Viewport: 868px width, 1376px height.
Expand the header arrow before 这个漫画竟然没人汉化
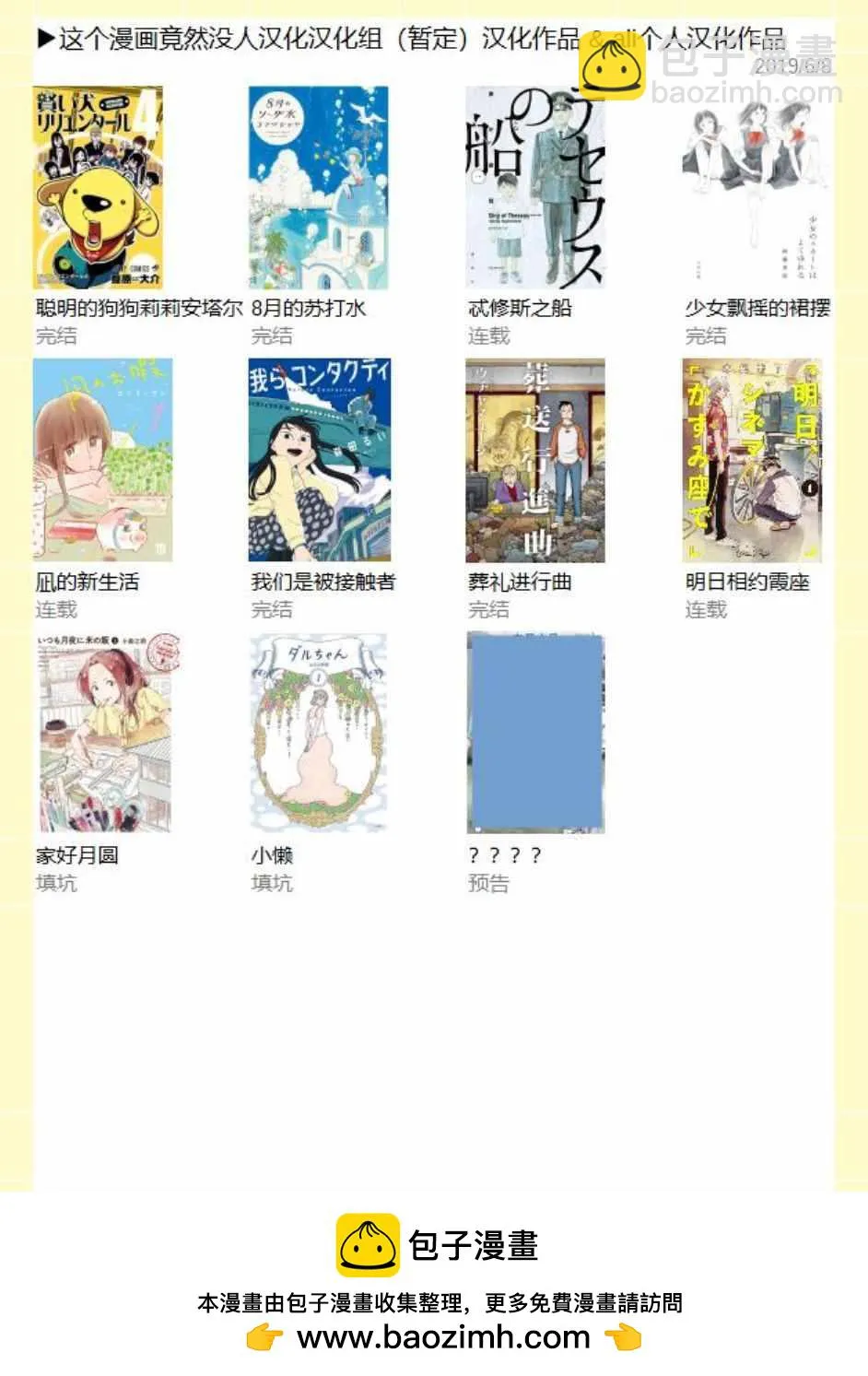[x=46, y=39]
